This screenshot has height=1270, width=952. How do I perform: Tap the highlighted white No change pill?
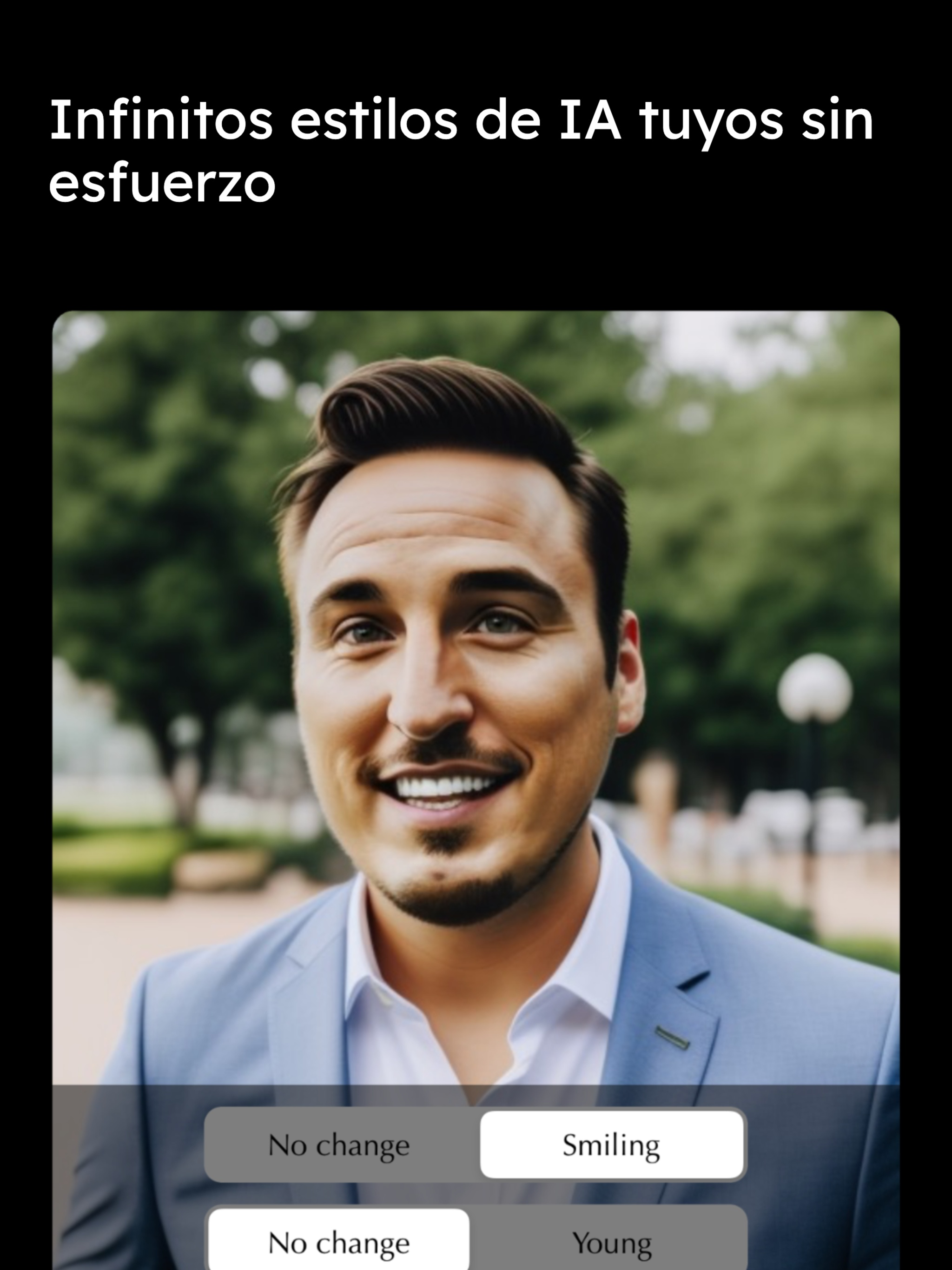pos(340,1244)
